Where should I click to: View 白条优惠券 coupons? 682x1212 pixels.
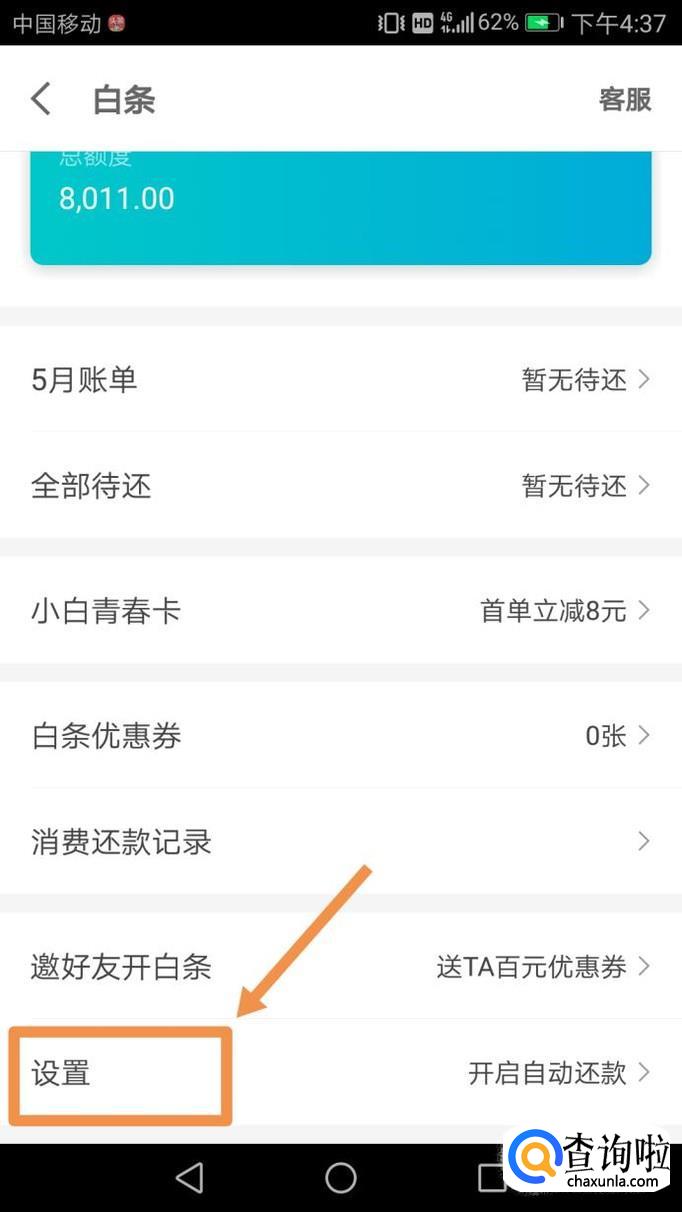click(x=340, y=737)
